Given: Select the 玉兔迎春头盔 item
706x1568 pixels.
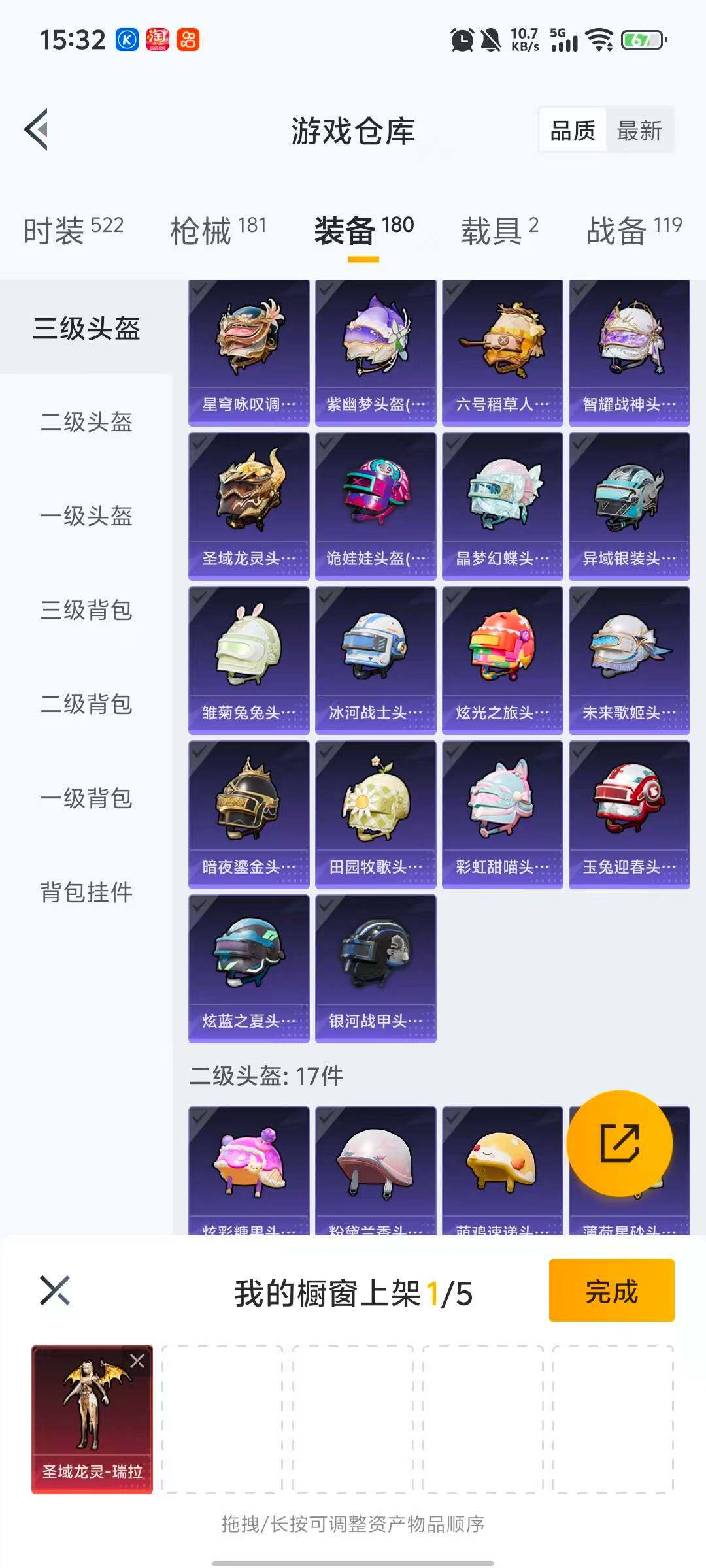Looking at the screenshot, I should click(x=629, y=813).
